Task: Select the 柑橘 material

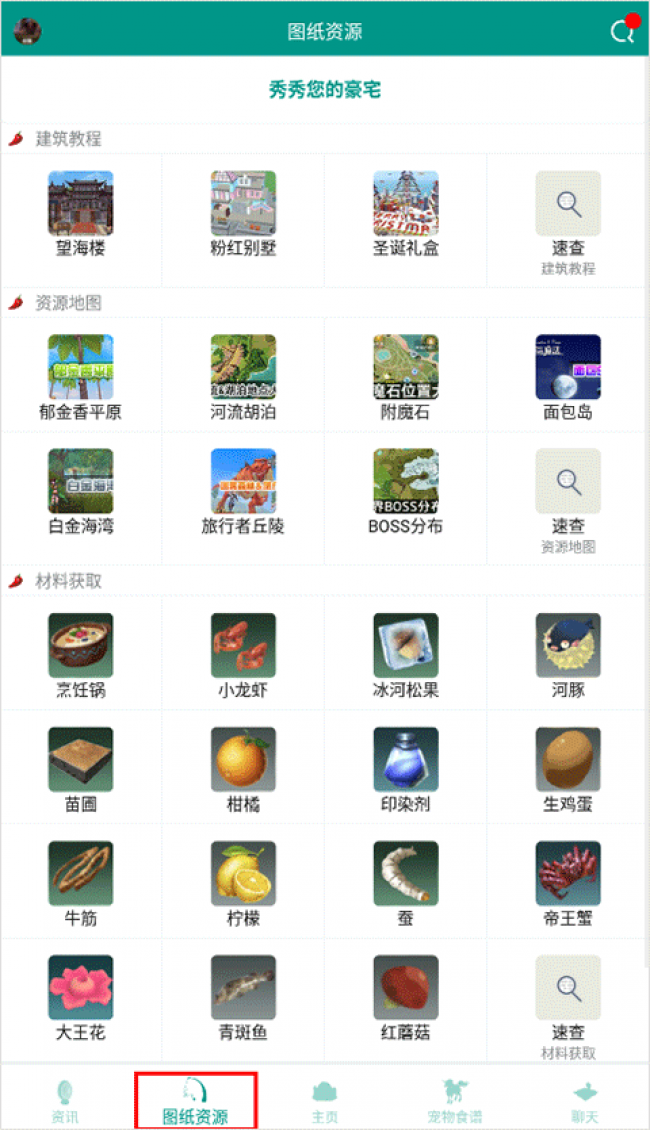Action: tap(243, 770)
